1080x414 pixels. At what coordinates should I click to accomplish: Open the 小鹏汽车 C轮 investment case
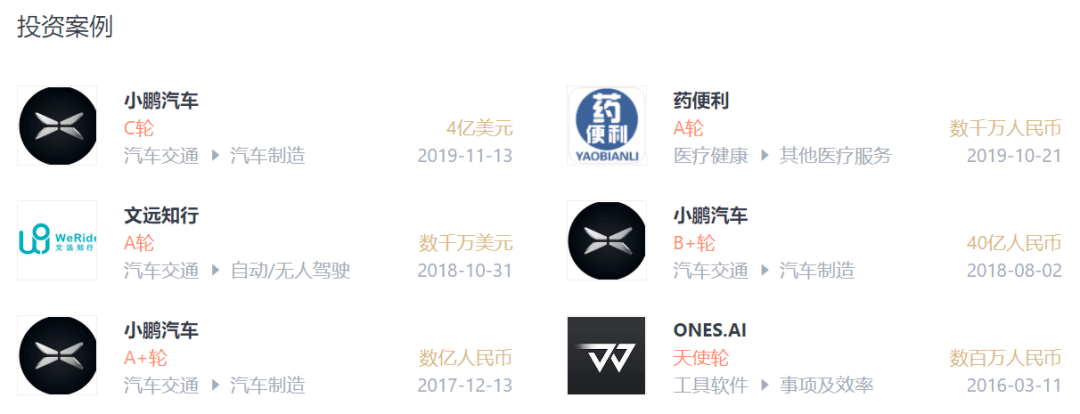pos(161,101)
